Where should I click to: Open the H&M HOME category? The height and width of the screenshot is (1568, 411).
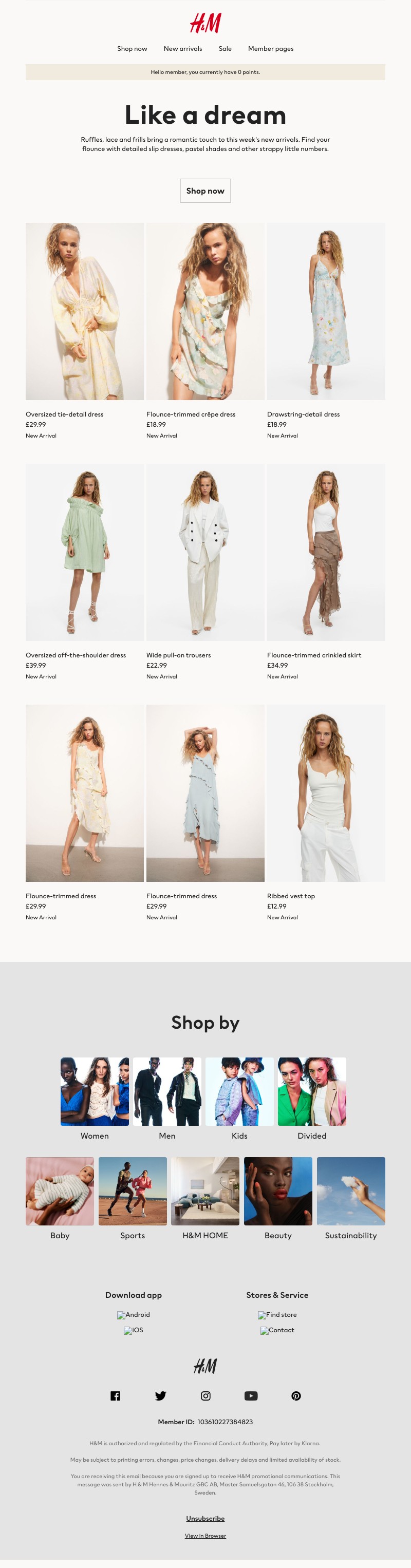[x=205, y=1191]
